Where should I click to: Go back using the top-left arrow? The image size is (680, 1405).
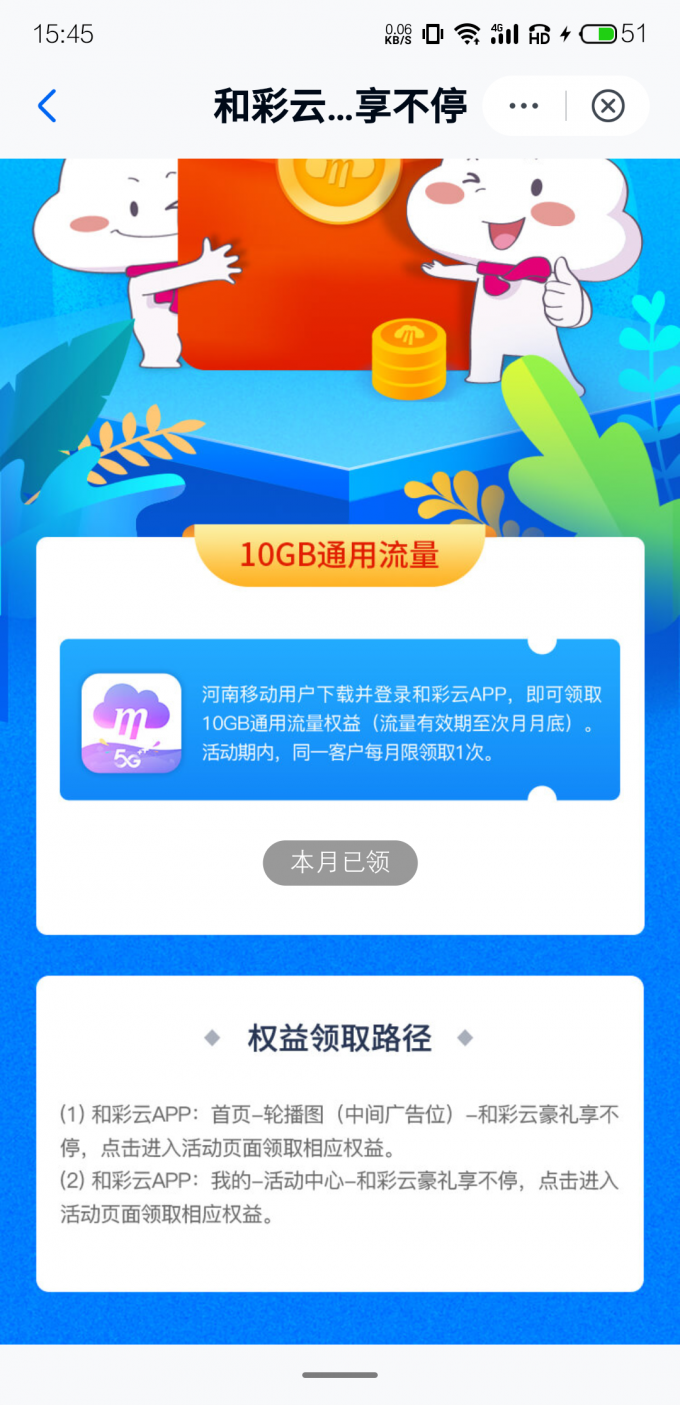point(47,106)
